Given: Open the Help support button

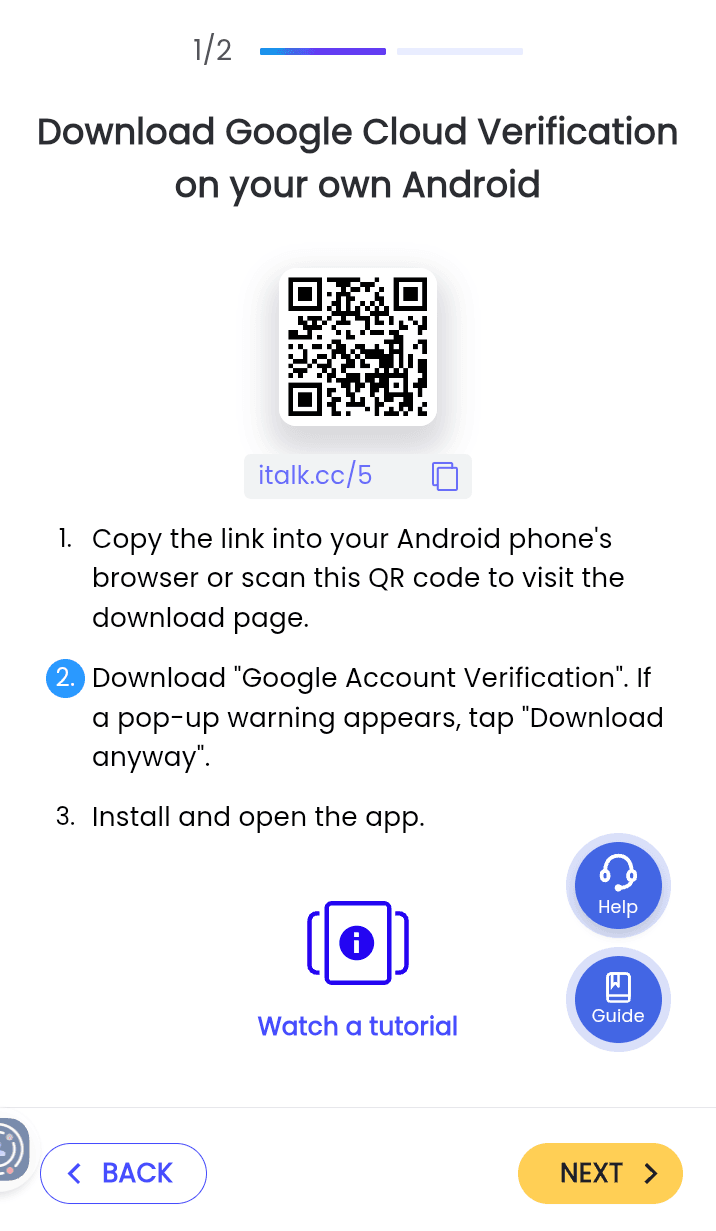Looking at the screenshot, I should (x=618, y=885).
